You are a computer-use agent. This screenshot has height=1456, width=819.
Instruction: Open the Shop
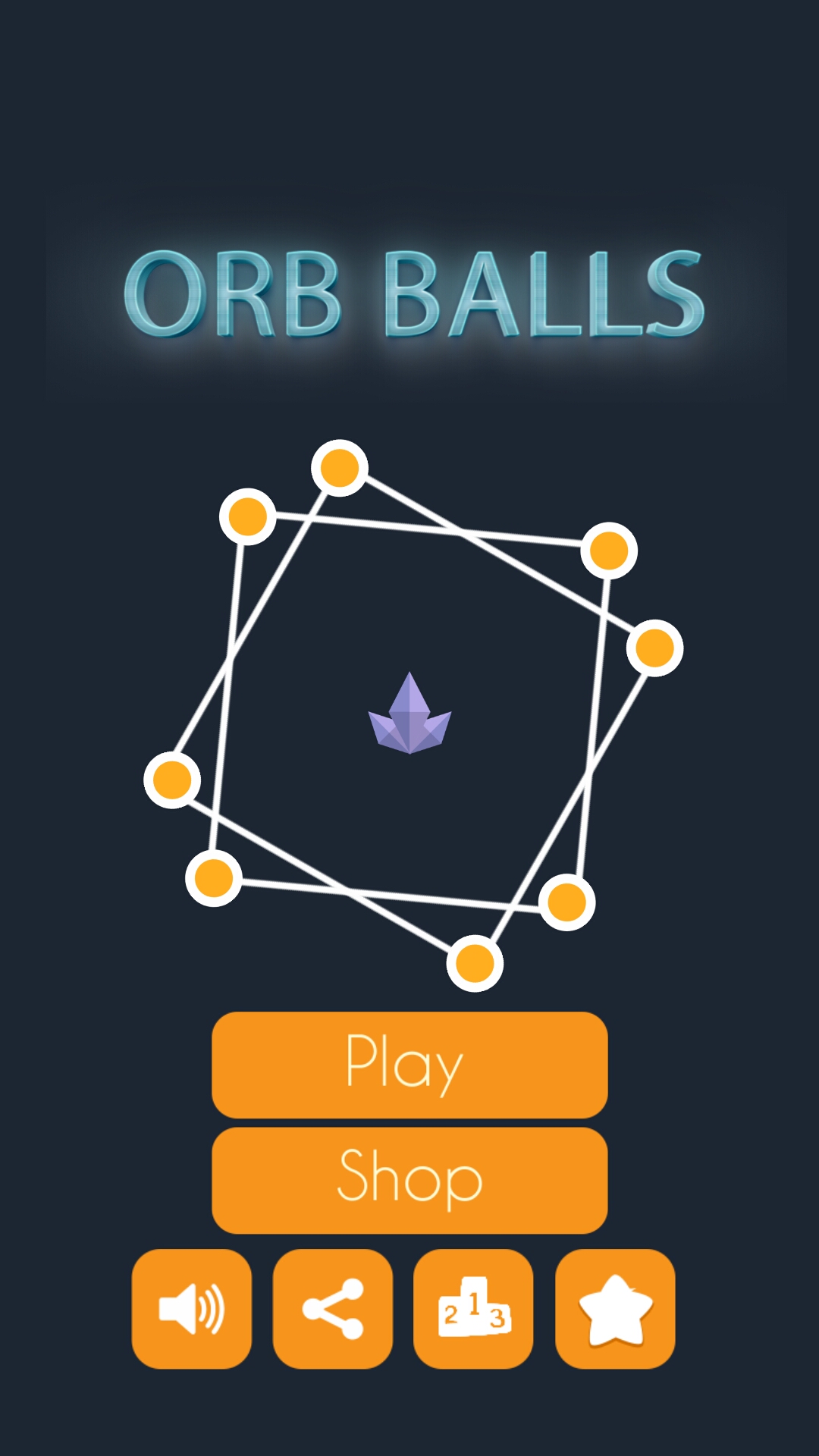tap(409, 1179)
